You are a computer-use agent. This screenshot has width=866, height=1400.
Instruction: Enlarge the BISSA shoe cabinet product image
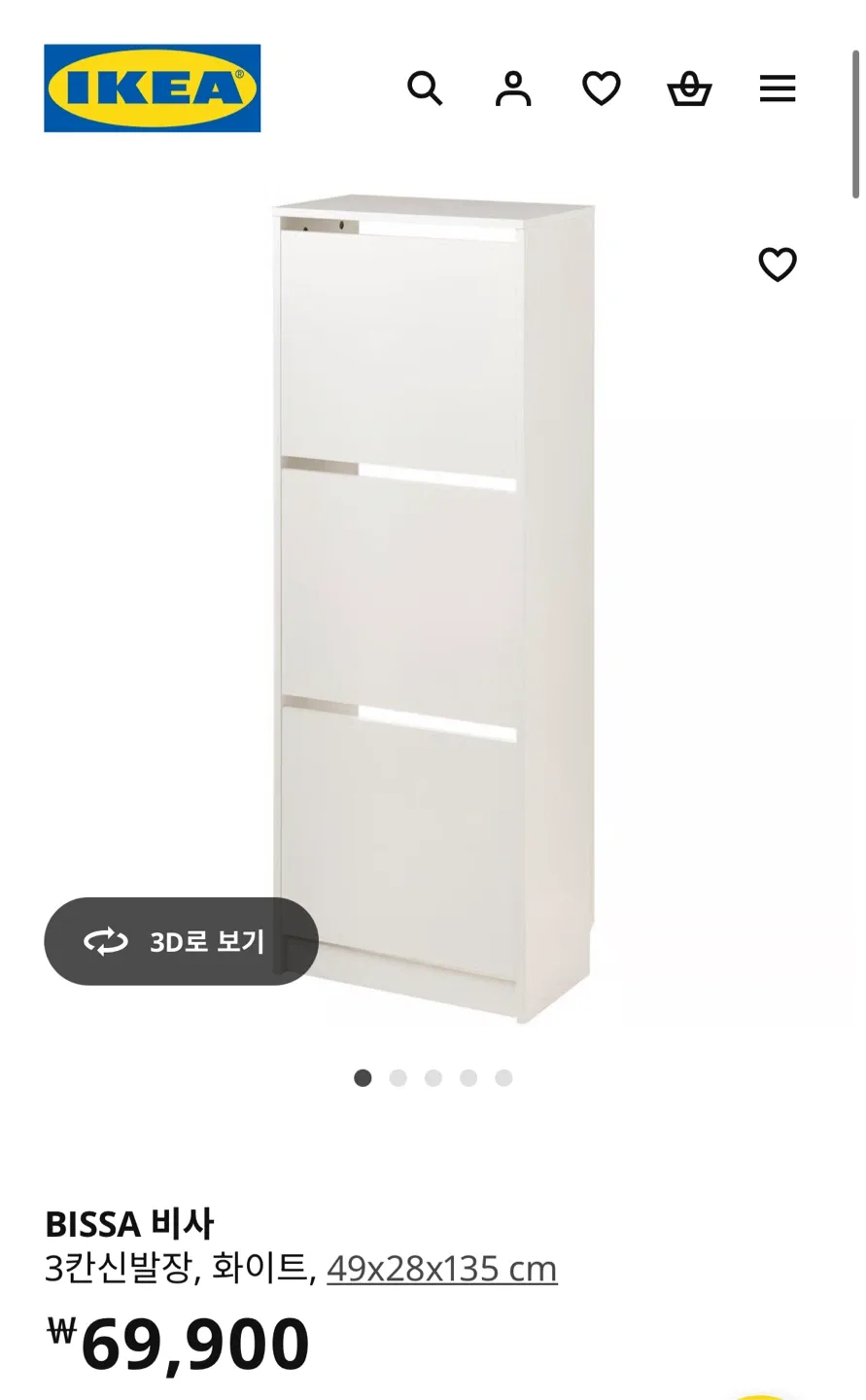(433, 603)
